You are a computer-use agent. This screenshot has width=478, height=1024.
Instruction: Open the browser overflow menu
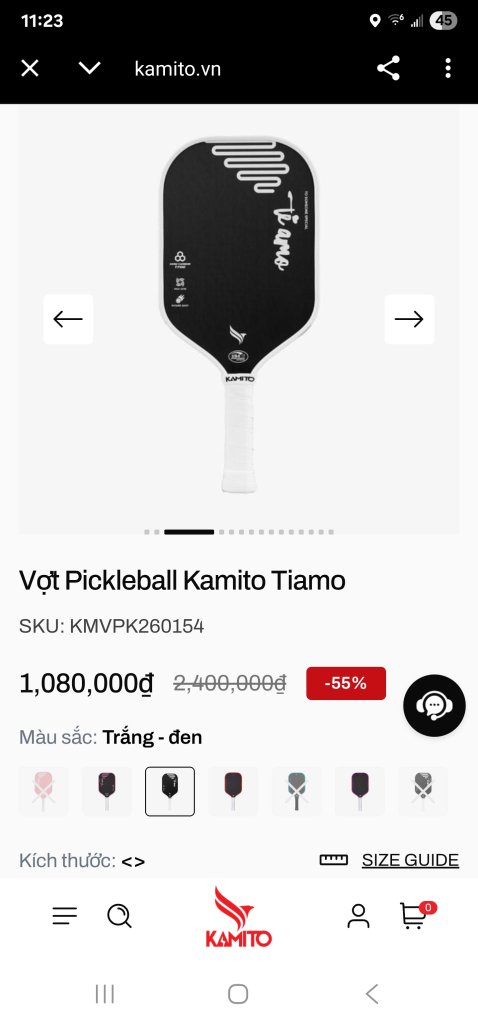(x=448, y=68)
